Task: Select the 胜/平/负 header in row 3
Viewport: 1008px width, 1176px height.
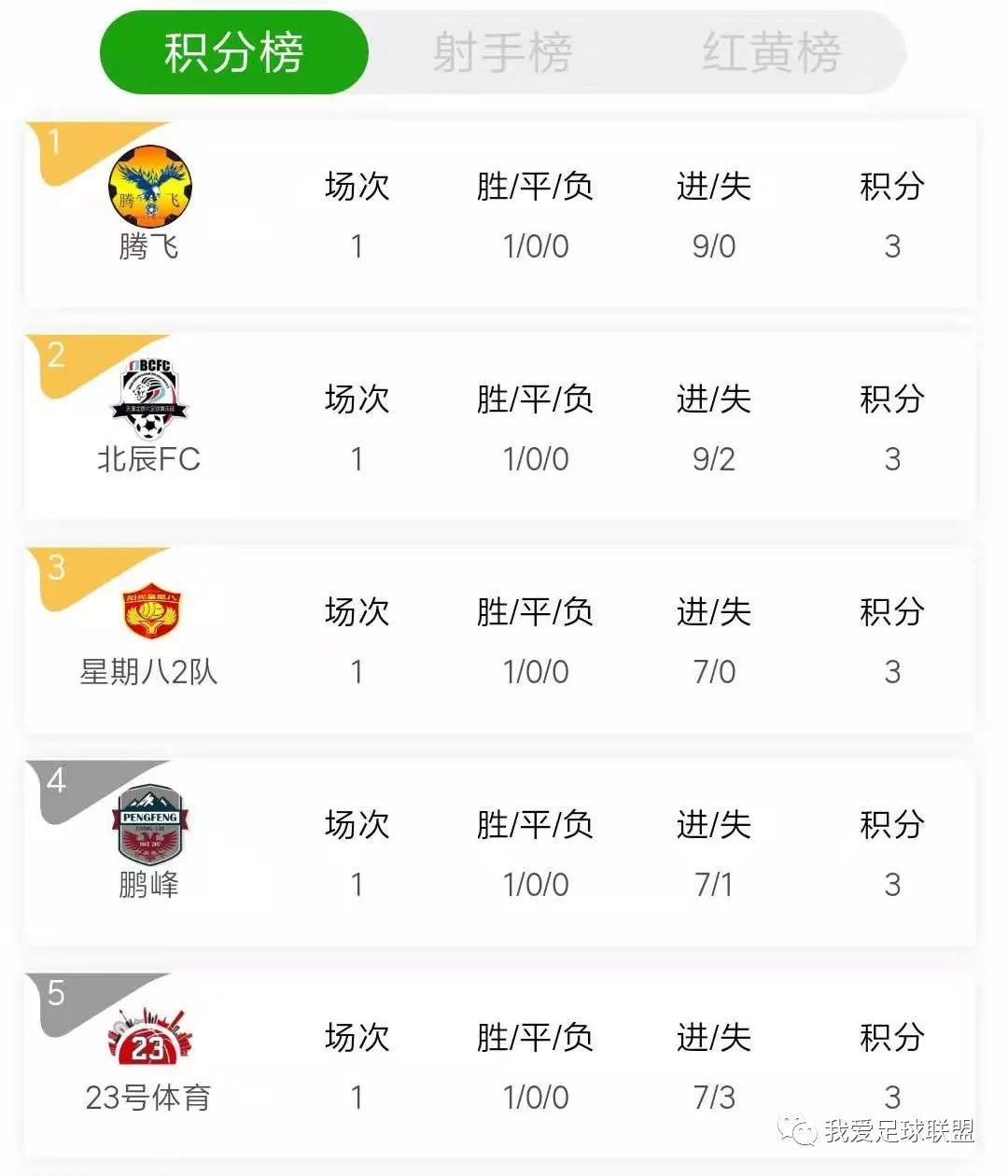Action: 537,611
